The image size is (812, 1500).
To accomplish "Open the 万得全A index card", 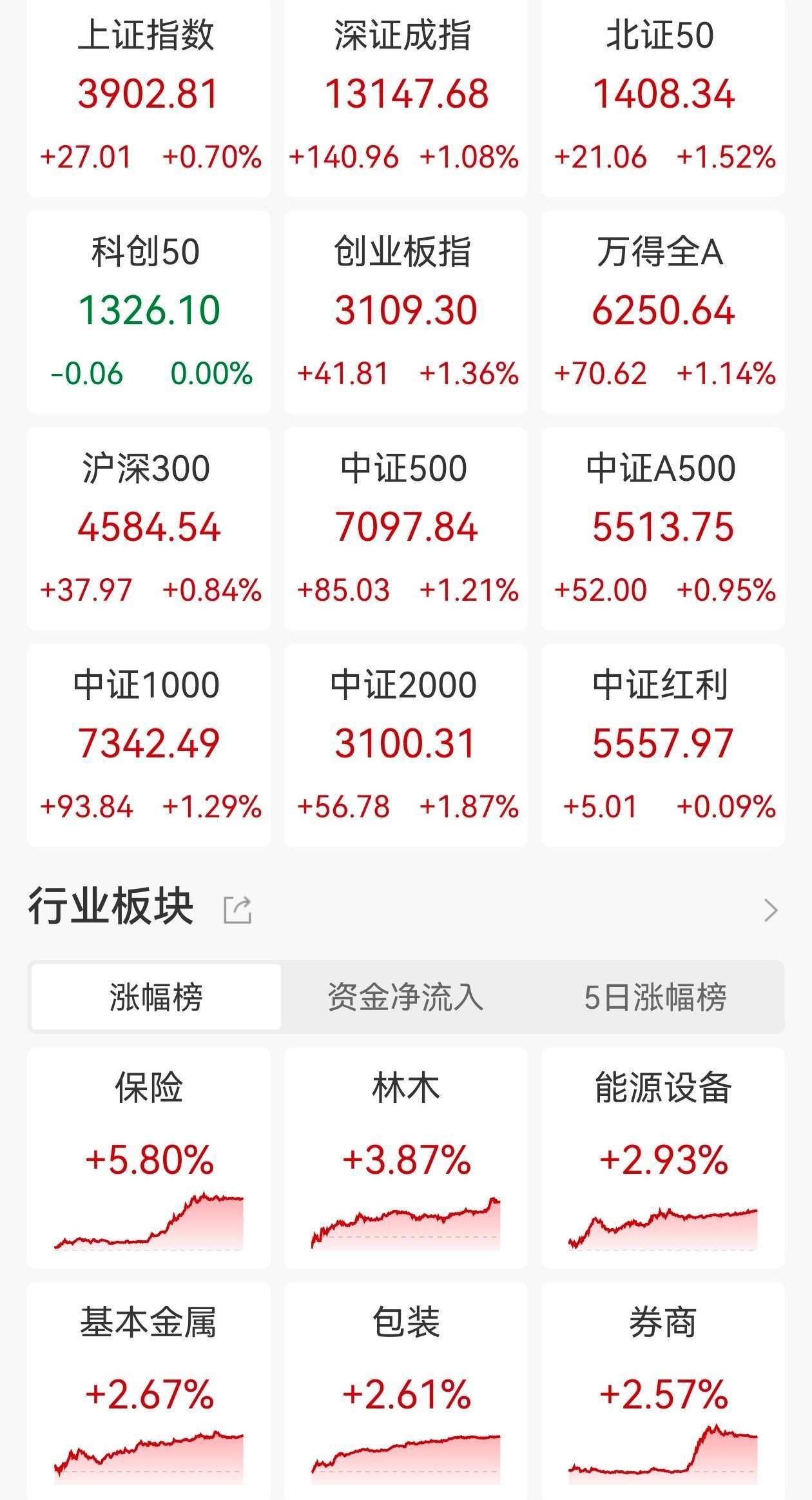I will (x=662, y=312).
